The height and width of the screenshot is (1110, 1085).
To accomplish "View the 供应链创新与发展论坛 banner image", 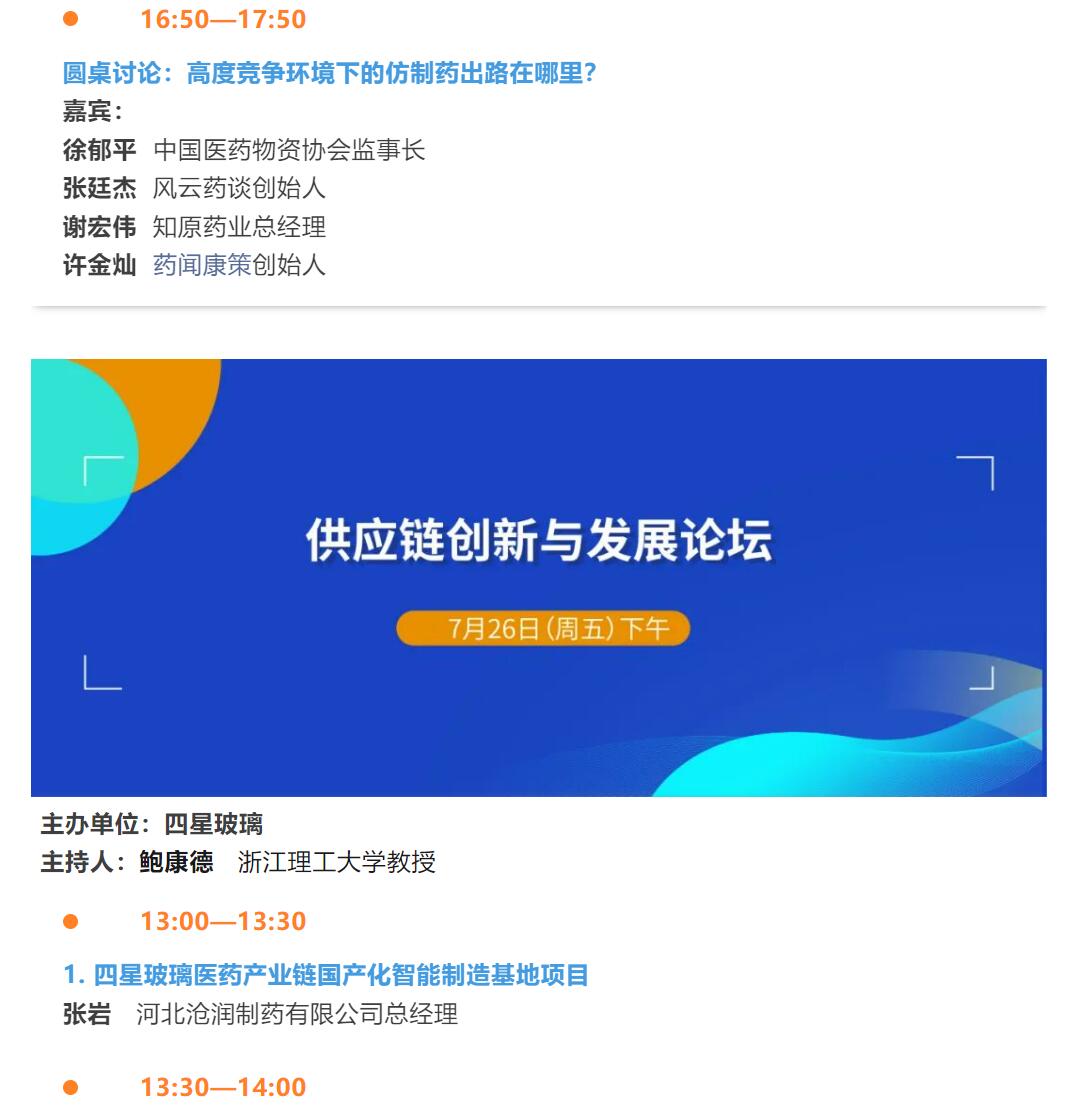I will tap(538, 577).
